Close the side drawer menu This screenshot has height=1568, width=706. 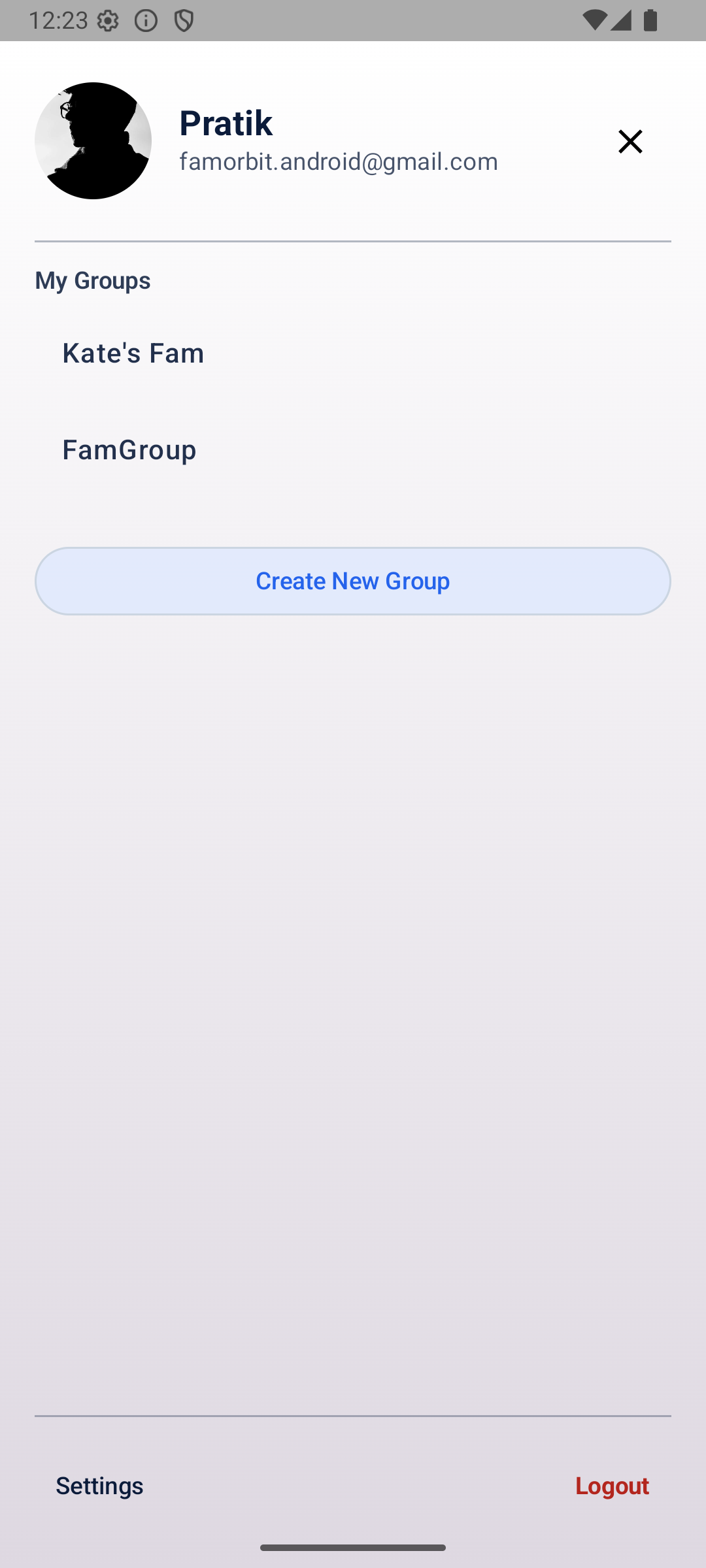630,141
